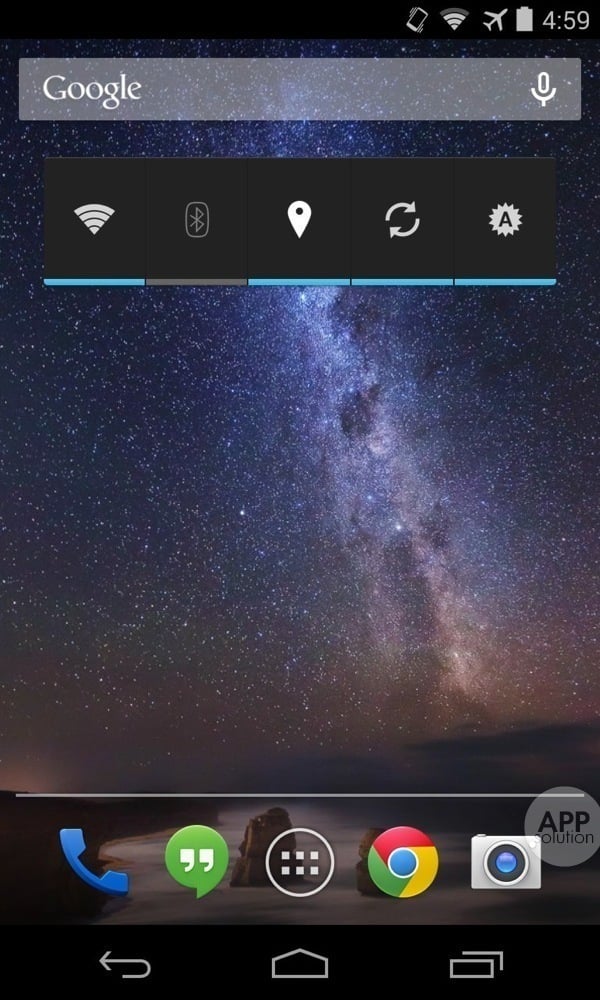Launch the Chrome browser
This screenshot has width=600, height=1000.
click(402, 861)
